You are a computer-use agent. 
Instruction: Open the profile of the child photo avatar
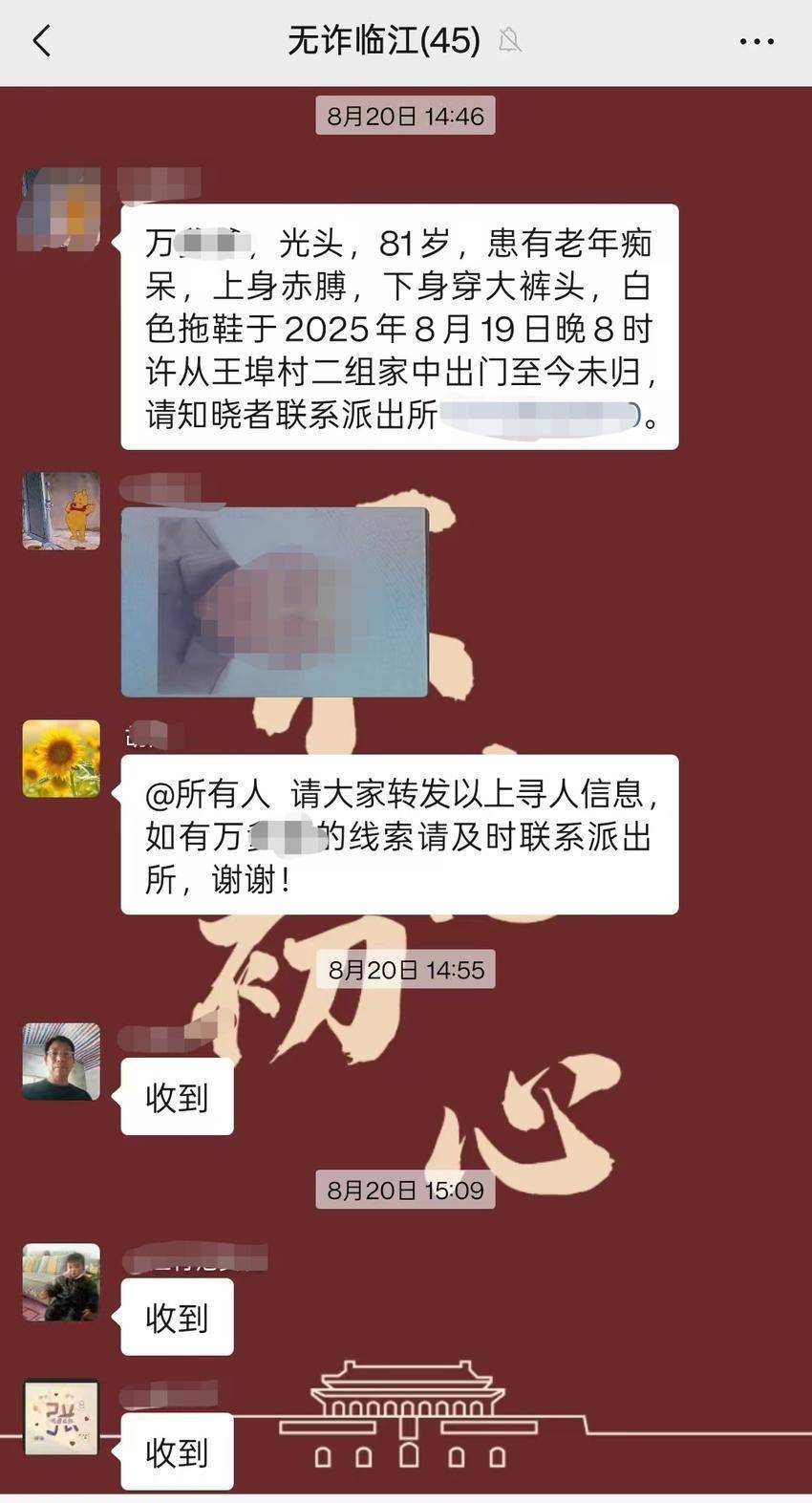[61, 1282]
